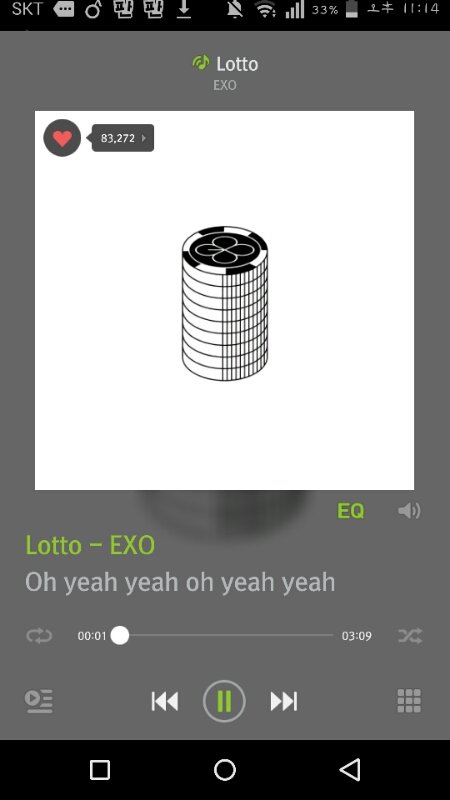This screenshot has width=450, height=800.
Task: Go back with the system back button
Action: tap(350, 769)
